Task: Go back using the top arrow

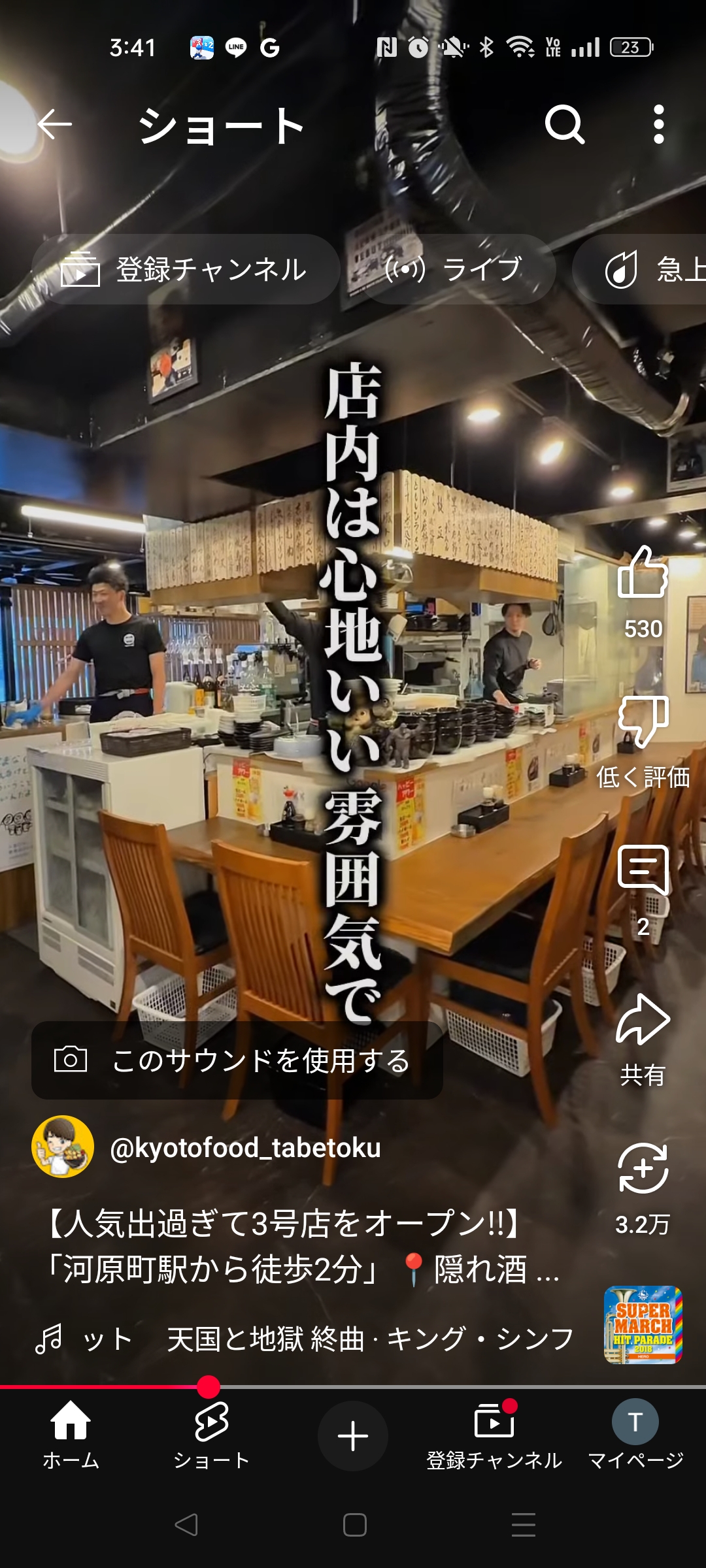Action: (x=54, y=124)
